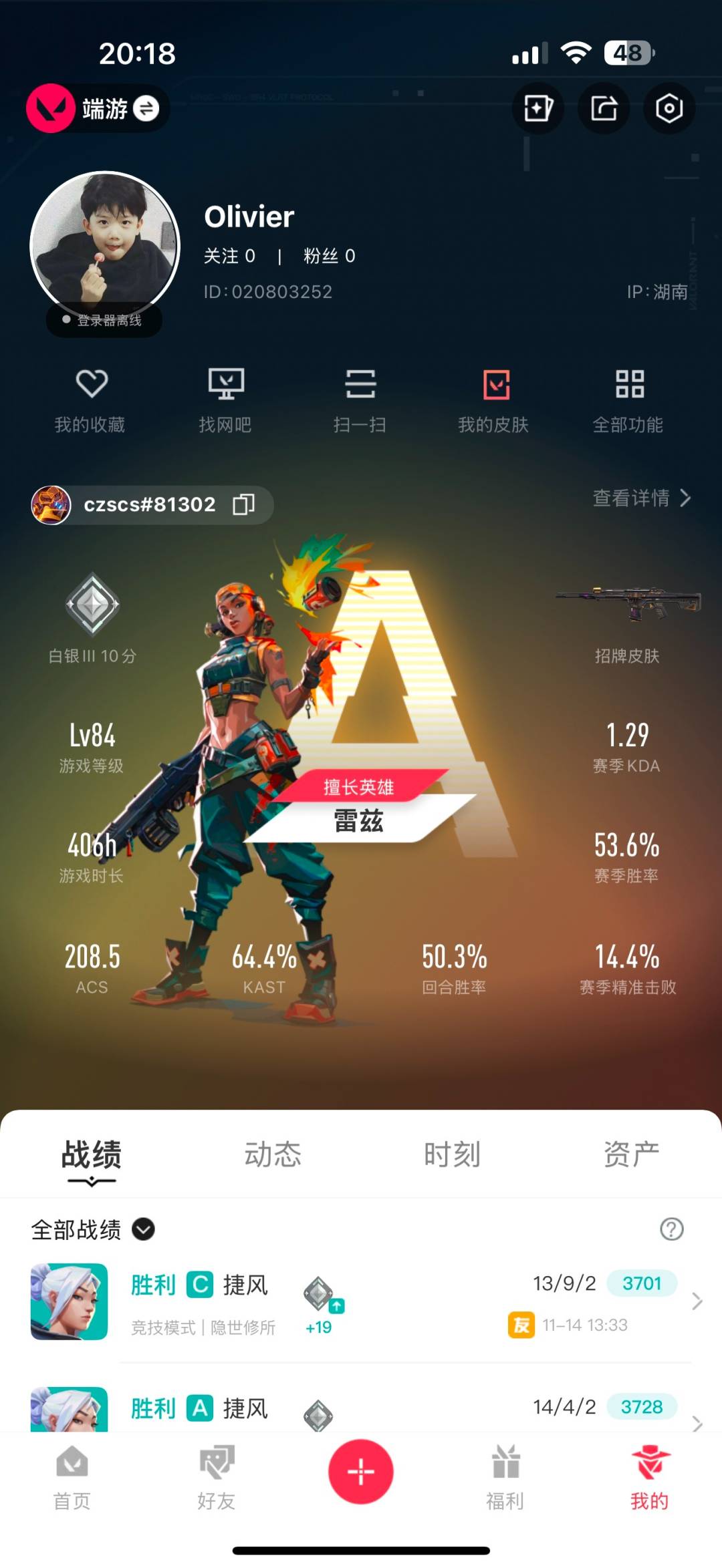Open the help question mark icon
The image size is (722, 1568).
(671, 1229)
